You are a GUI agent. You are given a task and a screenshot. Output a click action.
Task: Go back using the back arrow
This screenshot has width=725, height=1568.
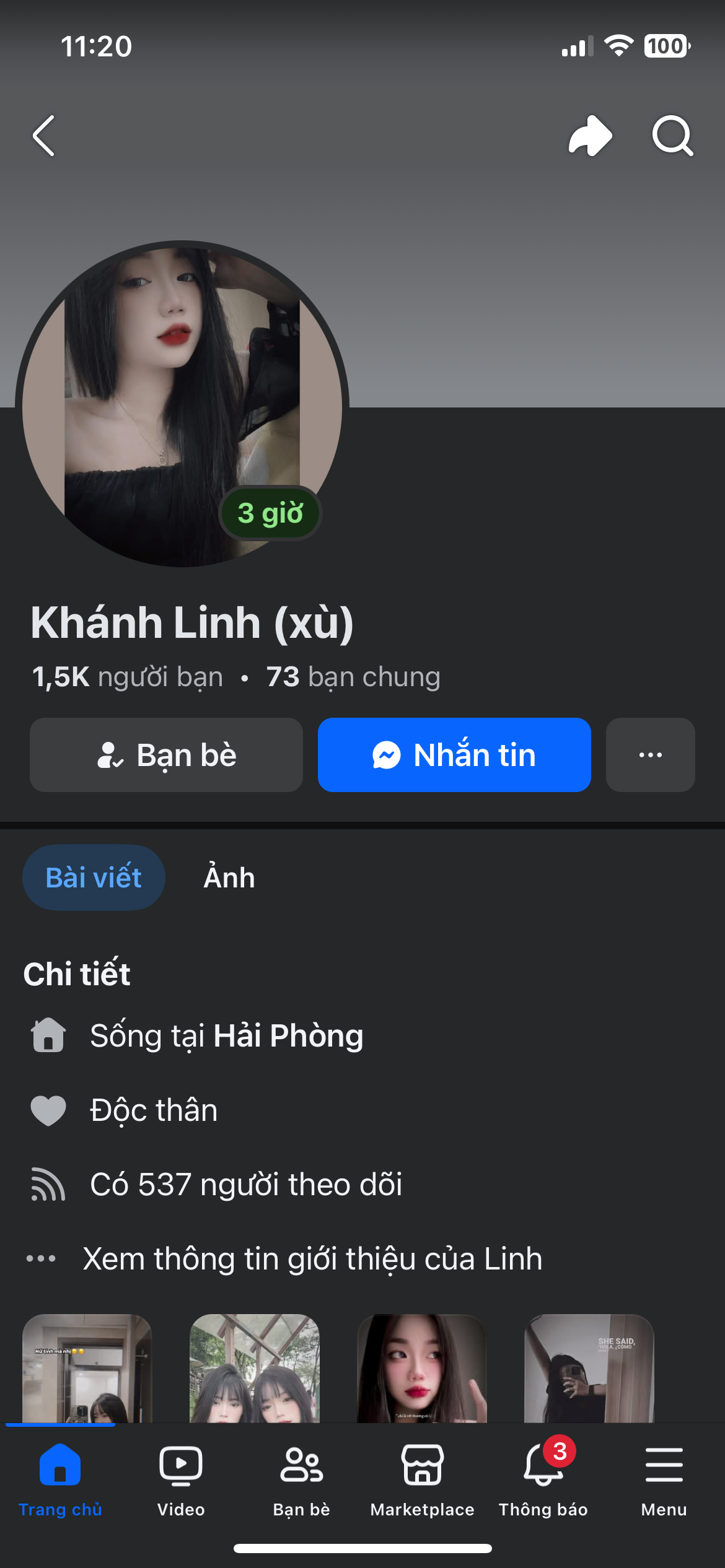tap(44, 136)
